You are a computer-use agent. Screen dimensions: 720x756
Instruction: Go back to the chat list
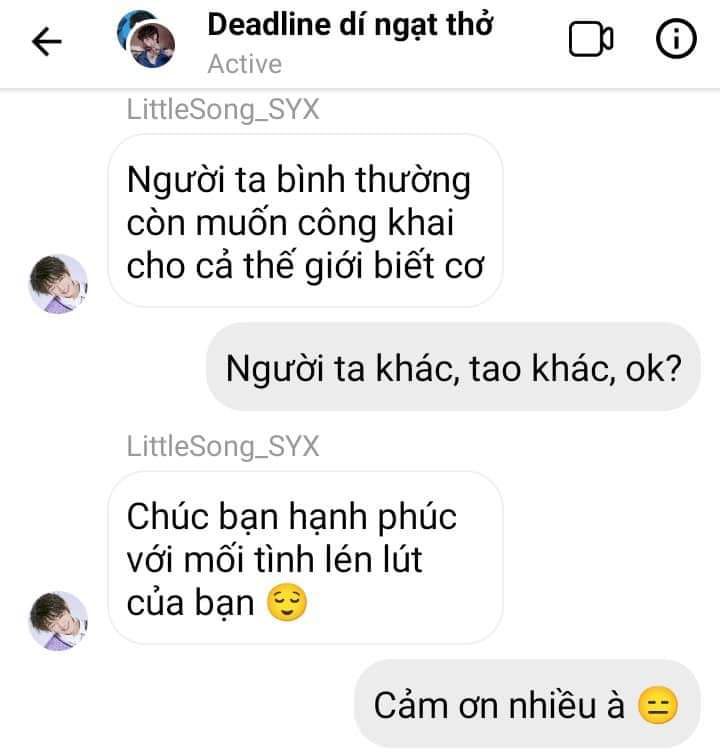click(x=47, y=41)
